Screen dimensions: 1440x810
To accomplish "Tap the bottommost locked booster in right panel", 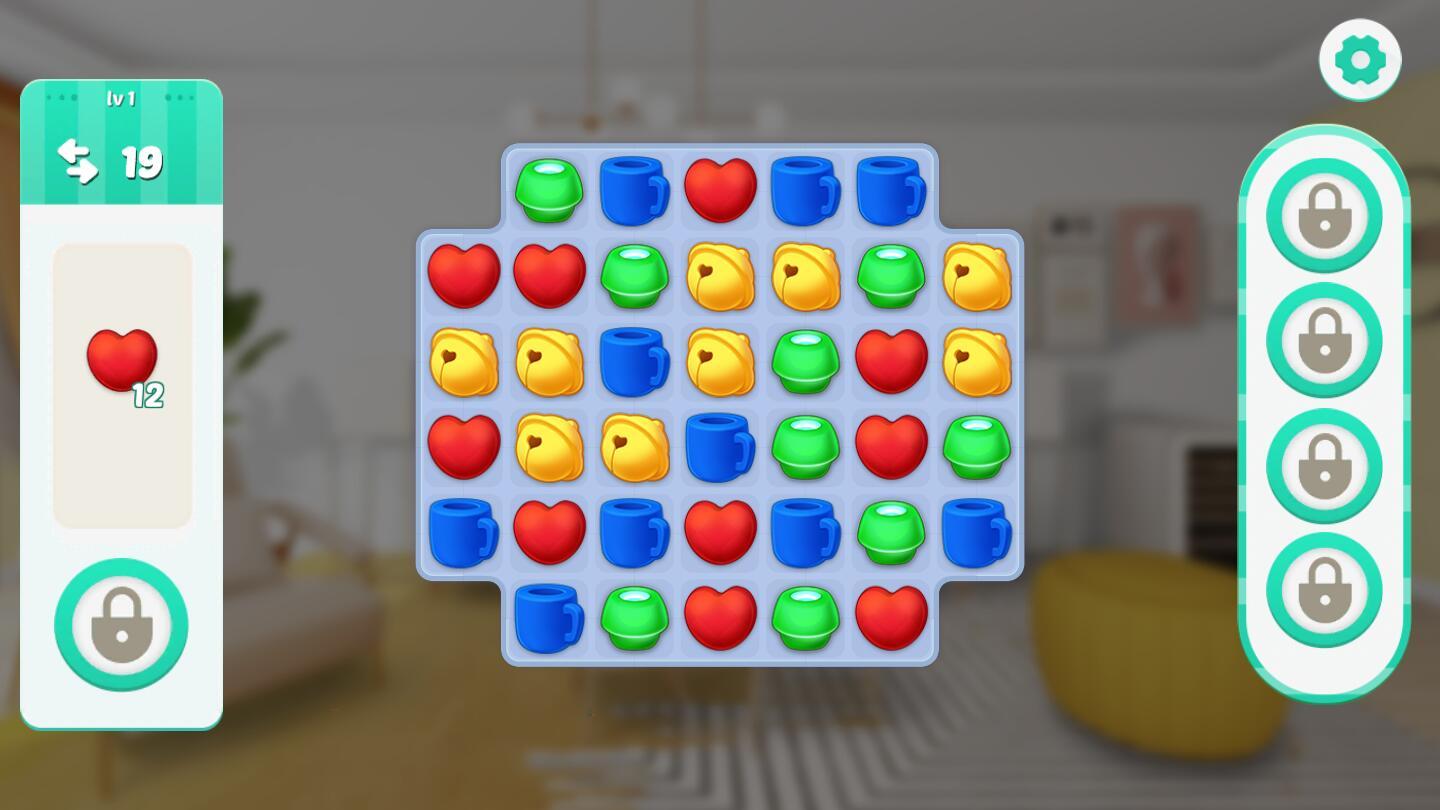I will coord(1324,590).
